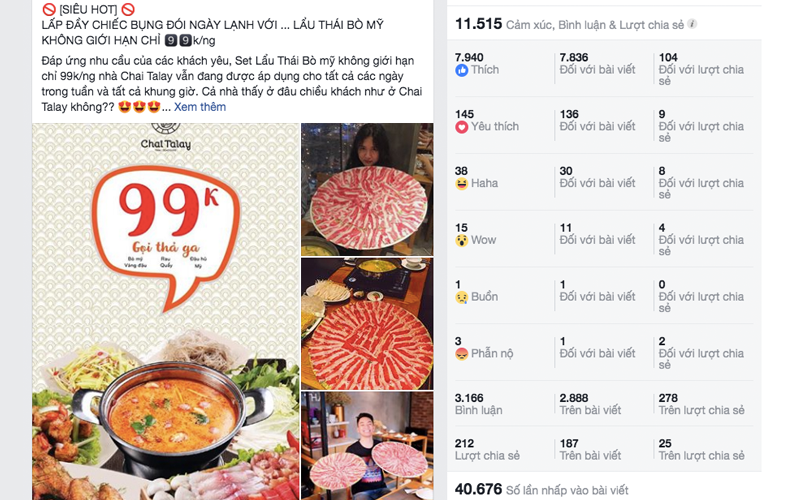The image size is (800, 500).
Task: Open the photo of the girl with the beef platter
Action: coord(367,190)
